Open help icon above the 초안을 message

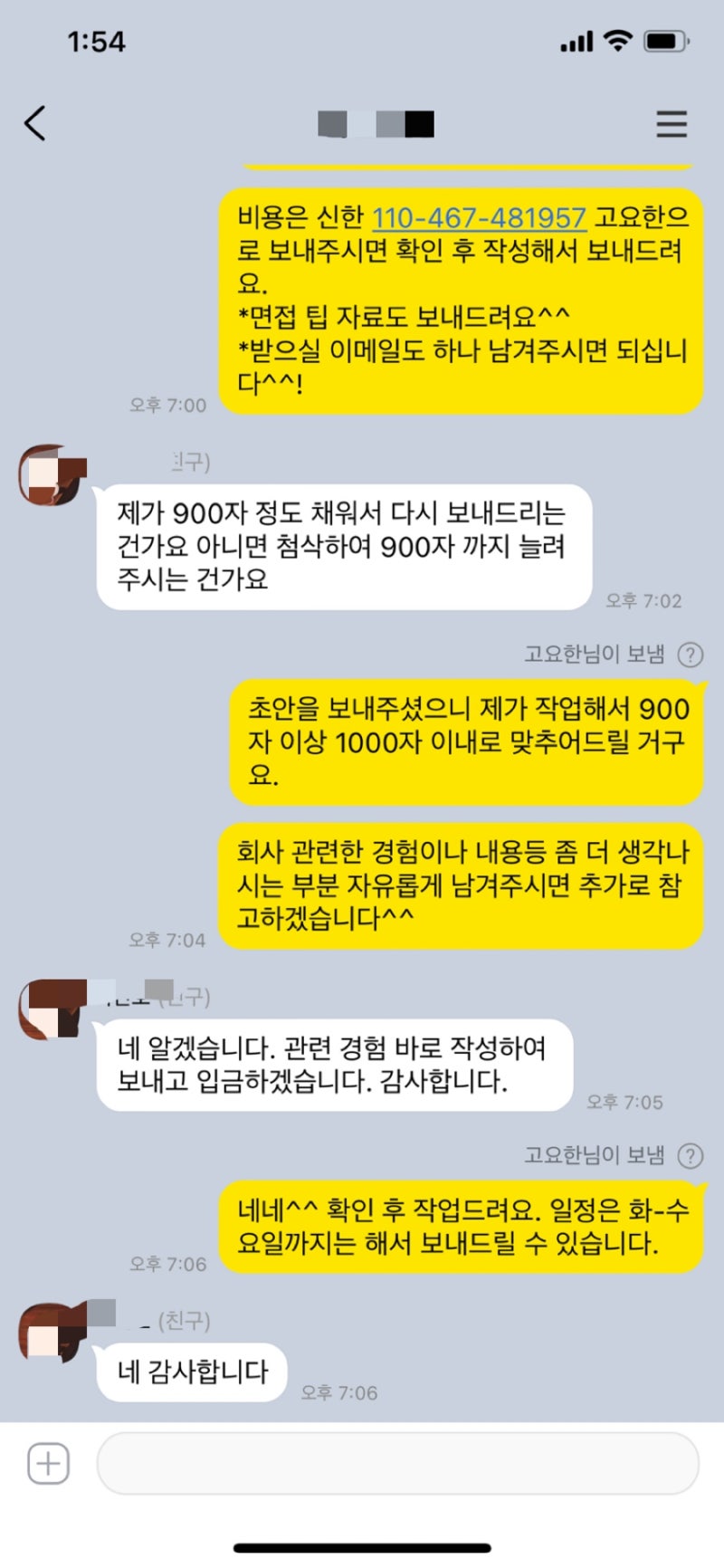(x=691, y=654)
